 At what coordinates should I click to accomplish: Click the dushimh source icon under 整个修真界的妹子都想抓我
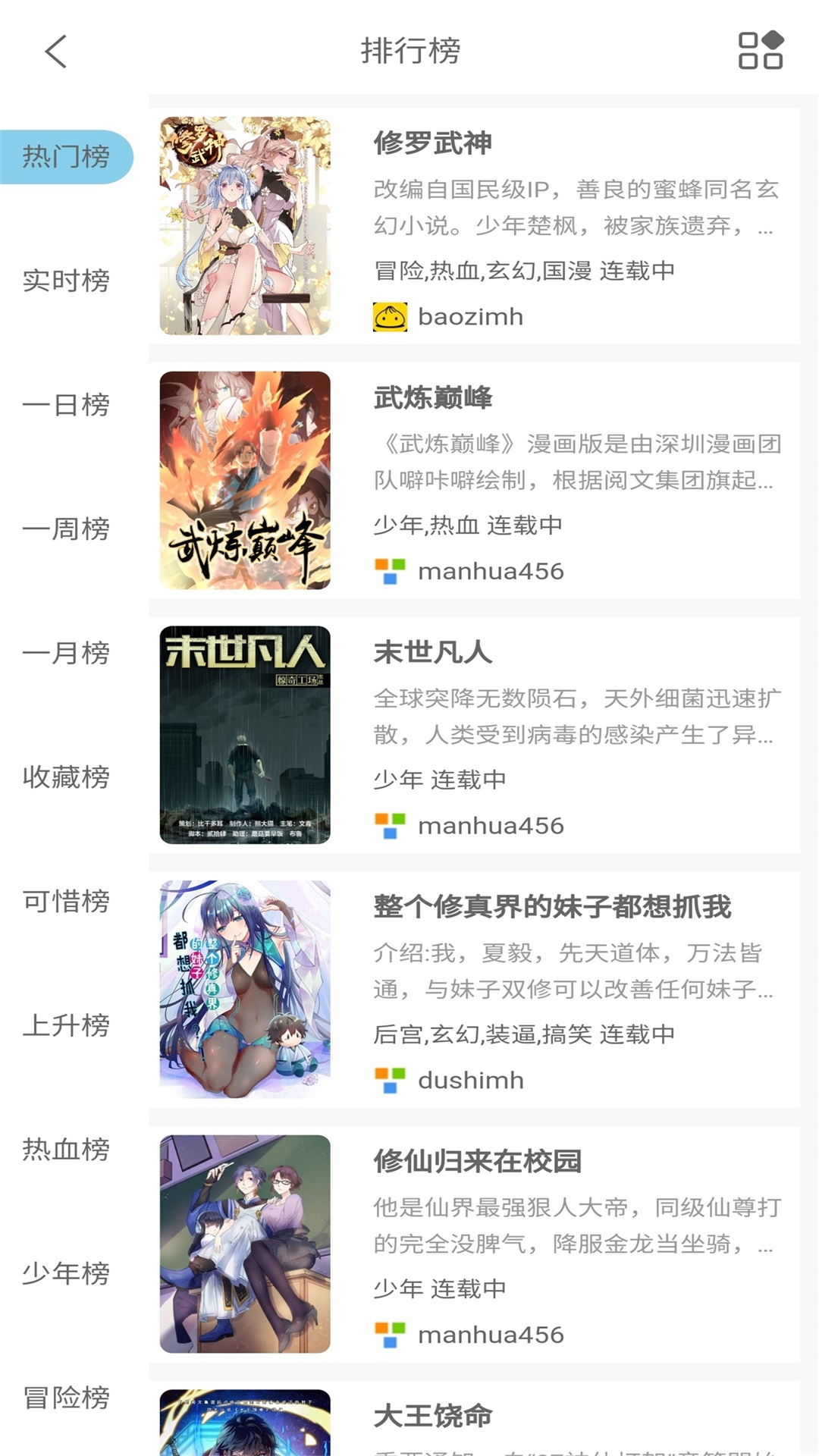(390, 1080)
